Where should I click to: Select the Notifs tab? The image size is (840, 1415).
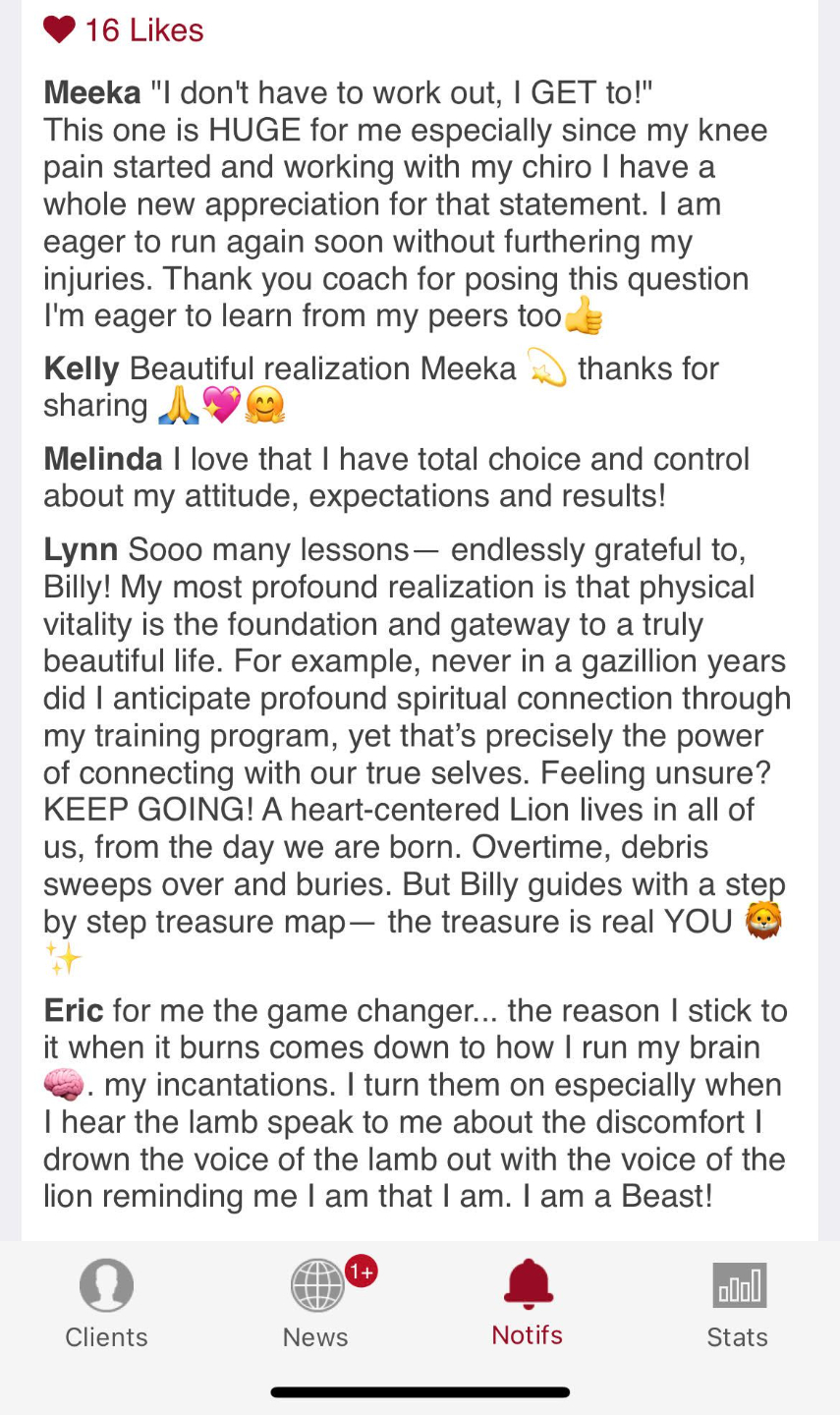point(528,1303)
